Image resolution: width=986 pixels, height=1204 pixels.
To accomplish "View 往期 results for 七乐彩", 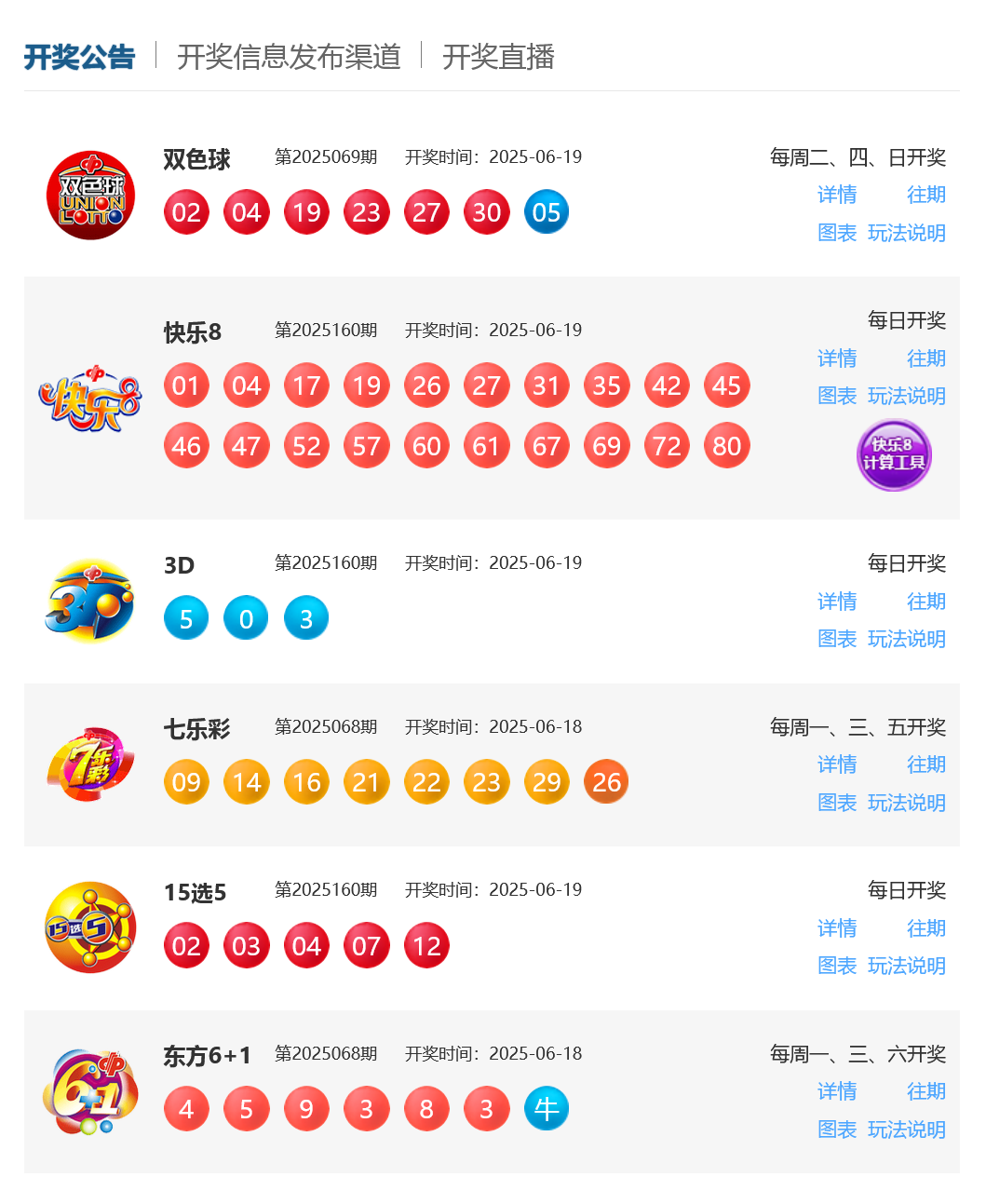I will (925, 764).
